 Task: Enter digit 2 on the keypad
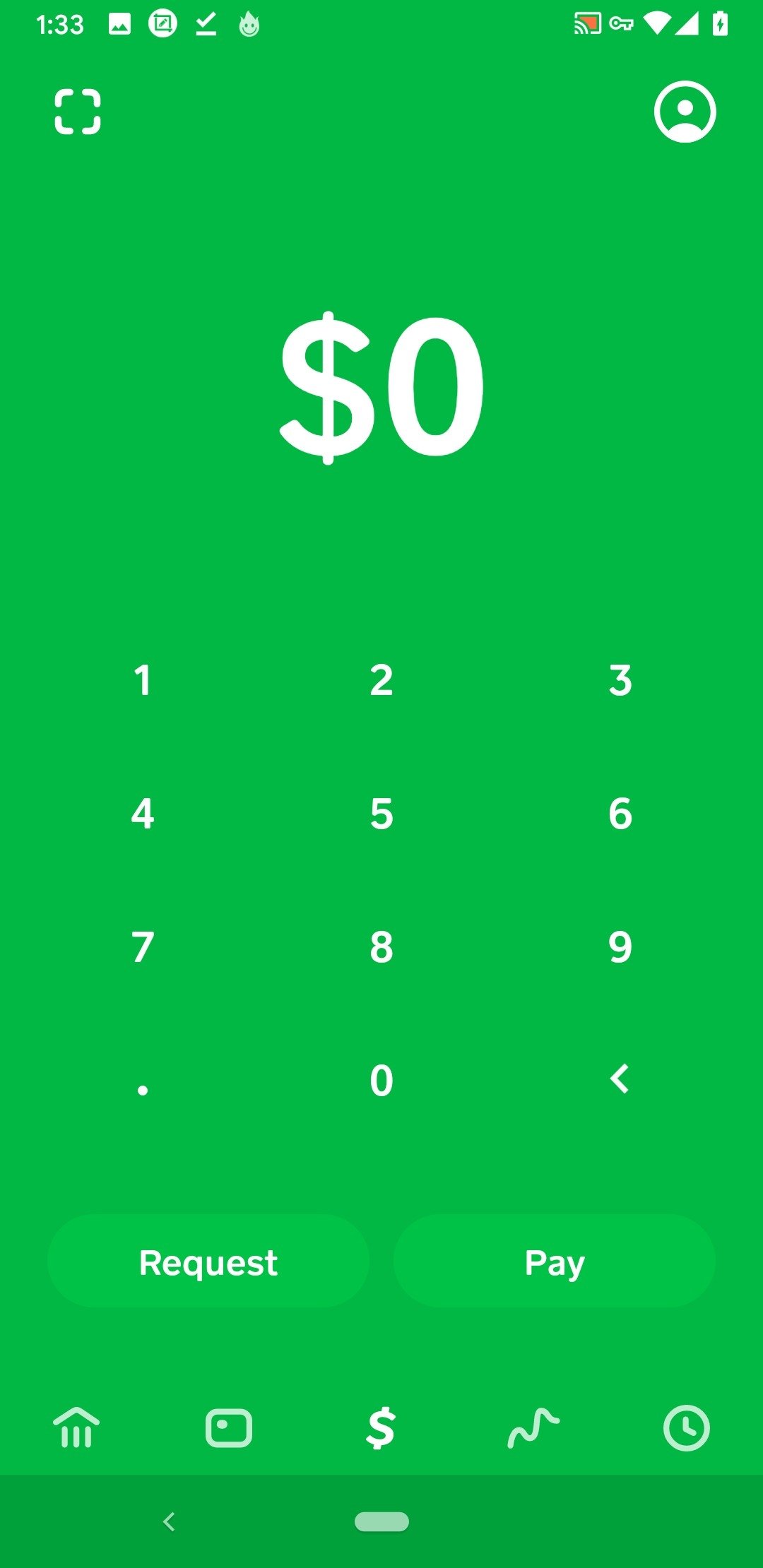(381, 680)
